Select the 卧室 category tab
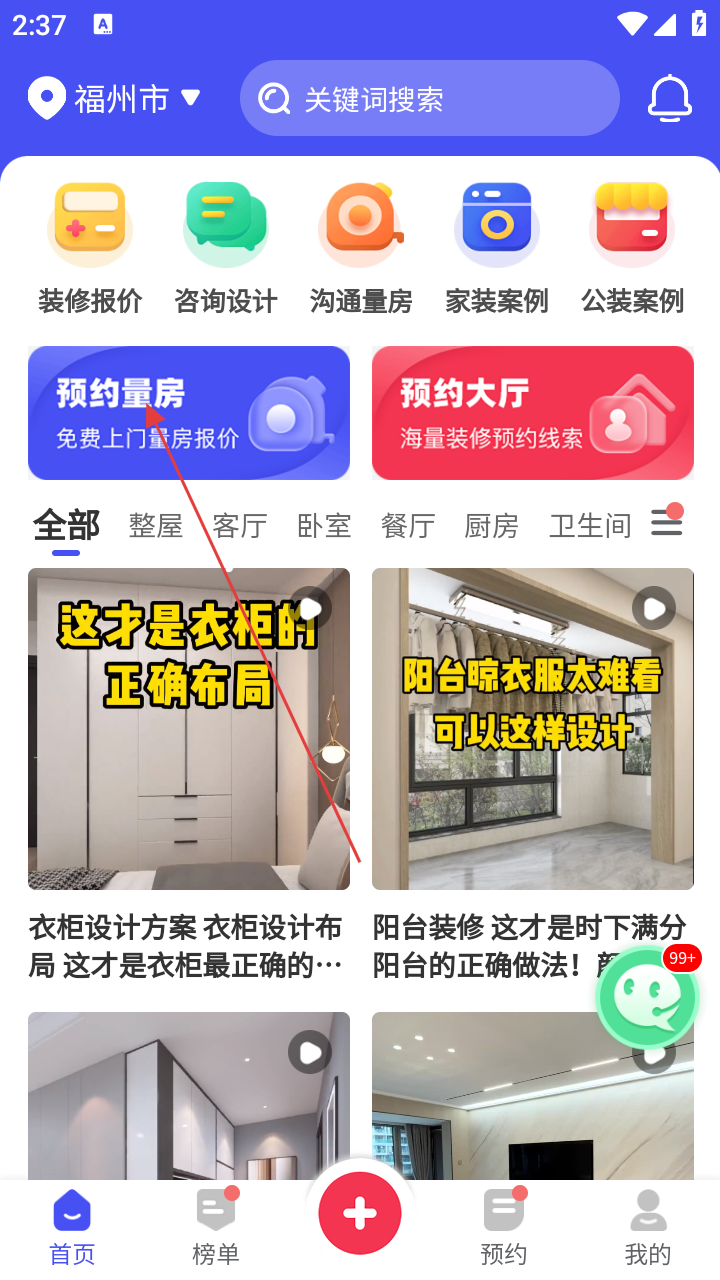This screenshot has width=720, height=1280. click(x=324, y=525)
